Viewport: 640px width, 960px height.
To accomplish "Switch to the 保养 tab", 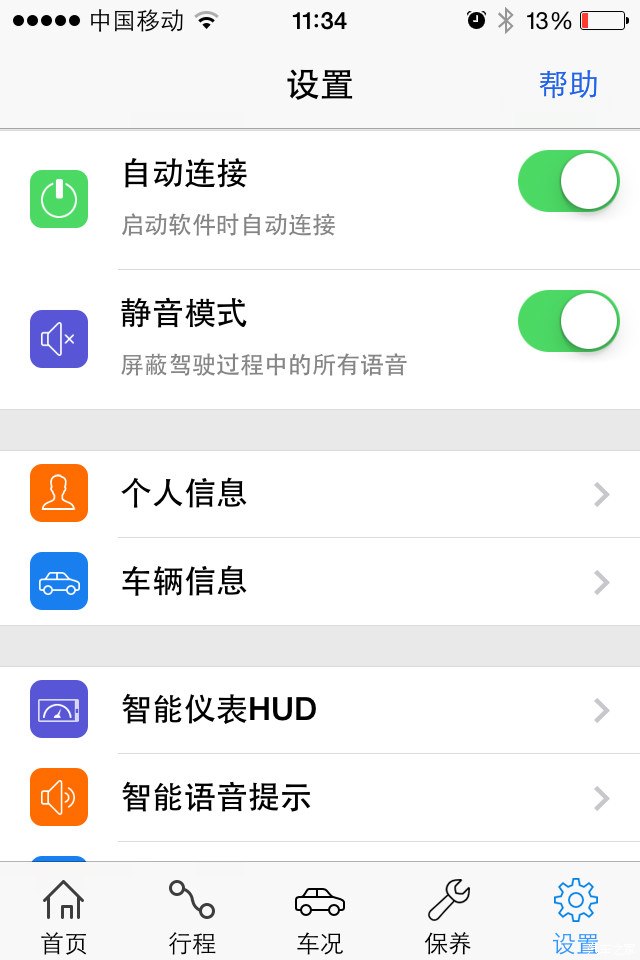I will [x=448, y=914].
